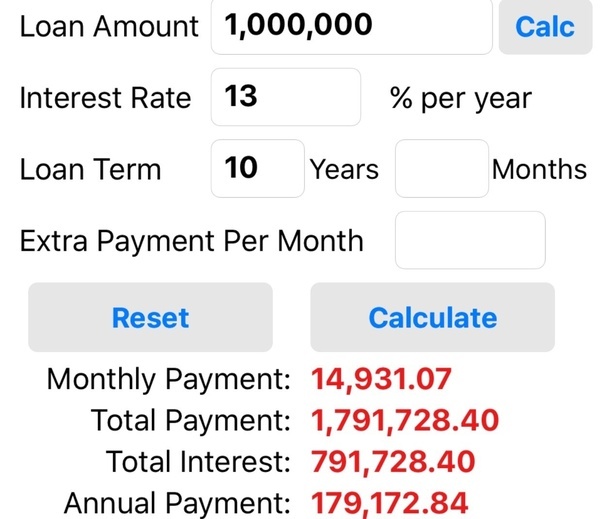
Task: Open the Calc button beside loan amount
Action: [x=545, y=26]
